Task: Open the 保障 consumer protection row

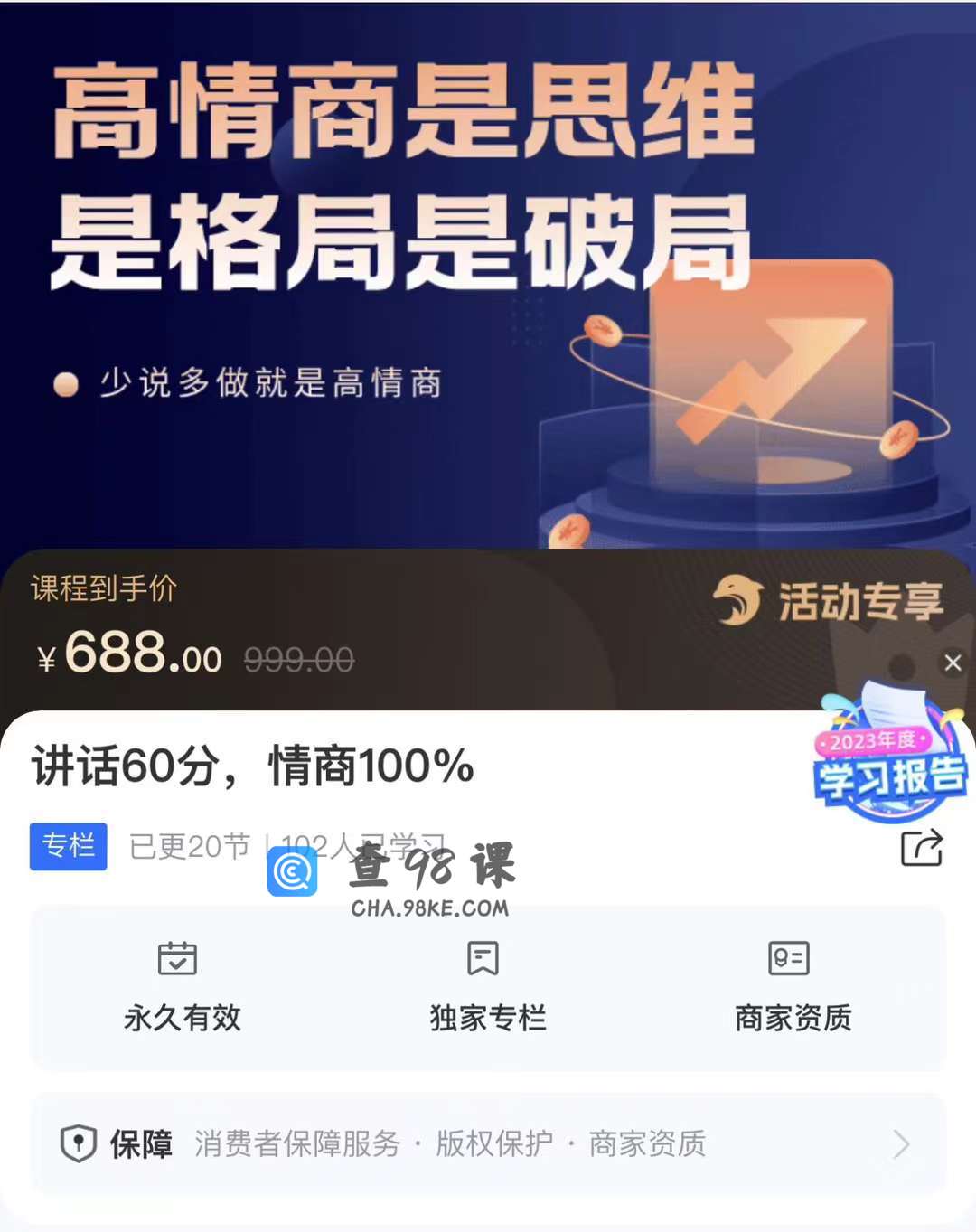Action: tap(488, 1143)
